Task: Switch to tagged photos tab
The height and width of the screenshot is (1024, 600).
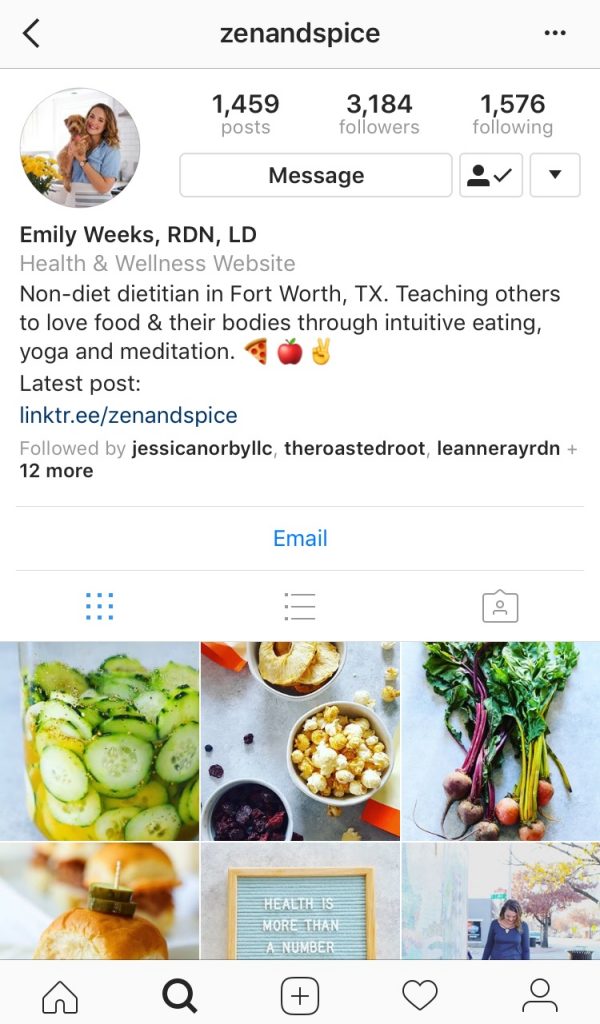Action: [x=500, y=606]
